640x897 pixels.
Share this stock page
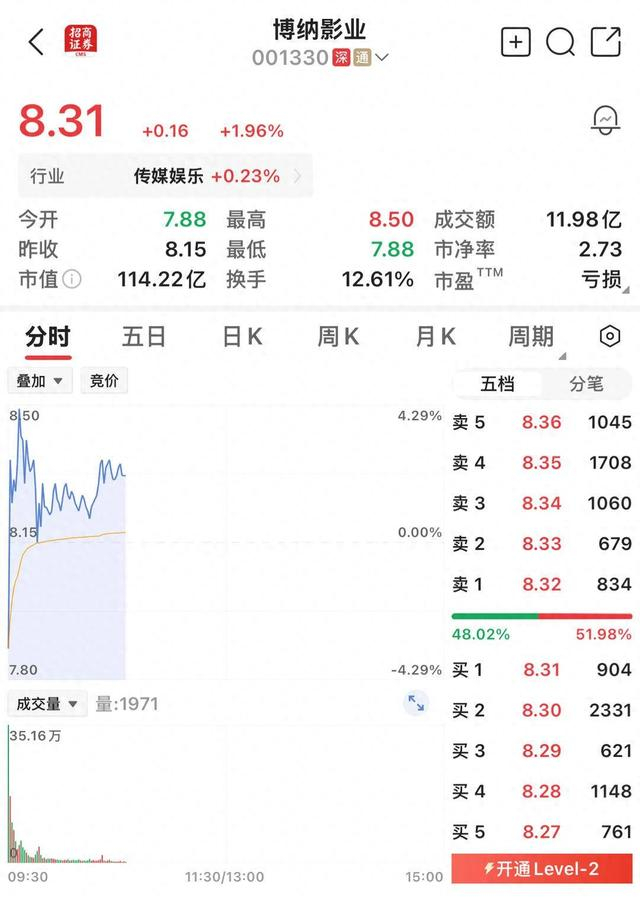coord(606,41)
